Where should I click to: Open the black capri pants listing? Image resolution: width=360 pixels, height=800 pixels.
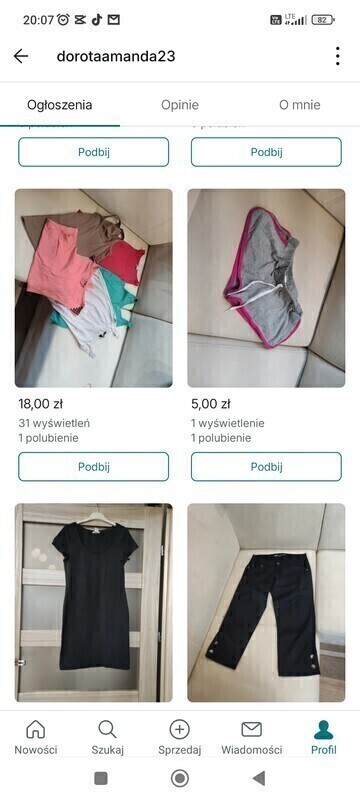[x=266, y=603]
